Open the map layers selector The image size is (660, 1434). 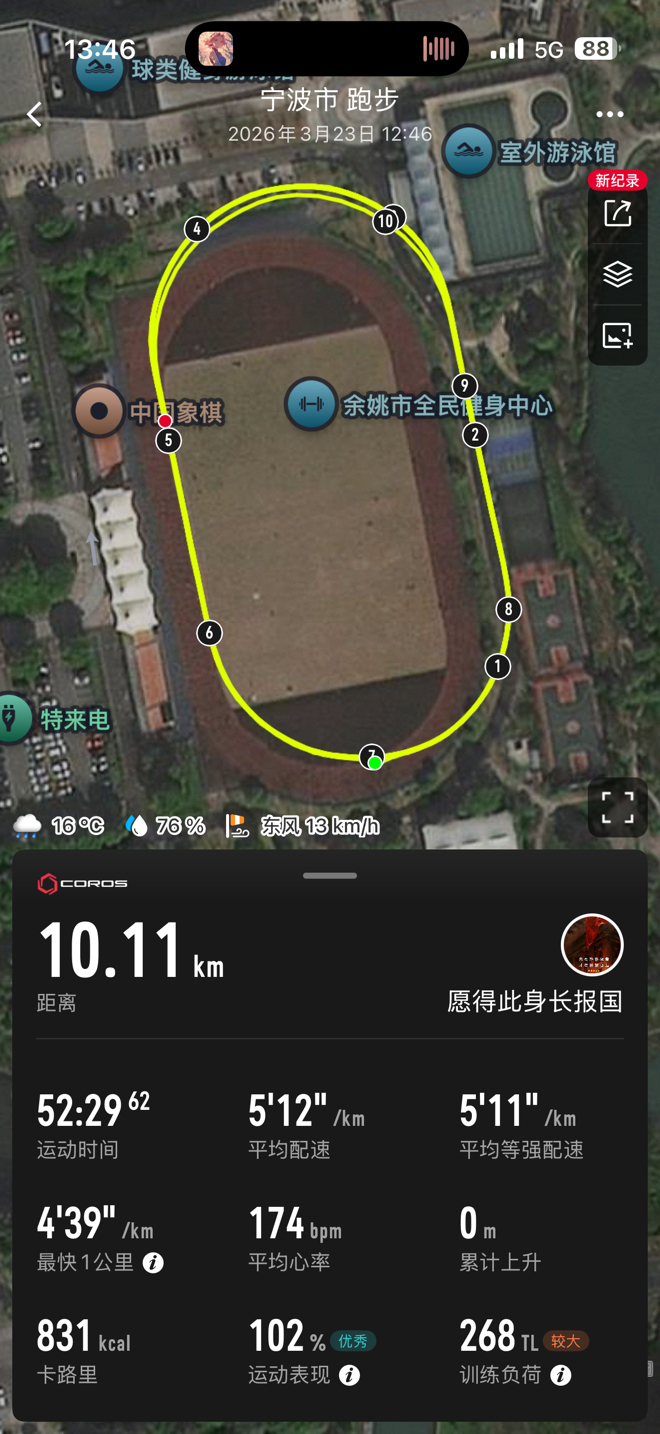pyautogui.click(x=617, y=274)
